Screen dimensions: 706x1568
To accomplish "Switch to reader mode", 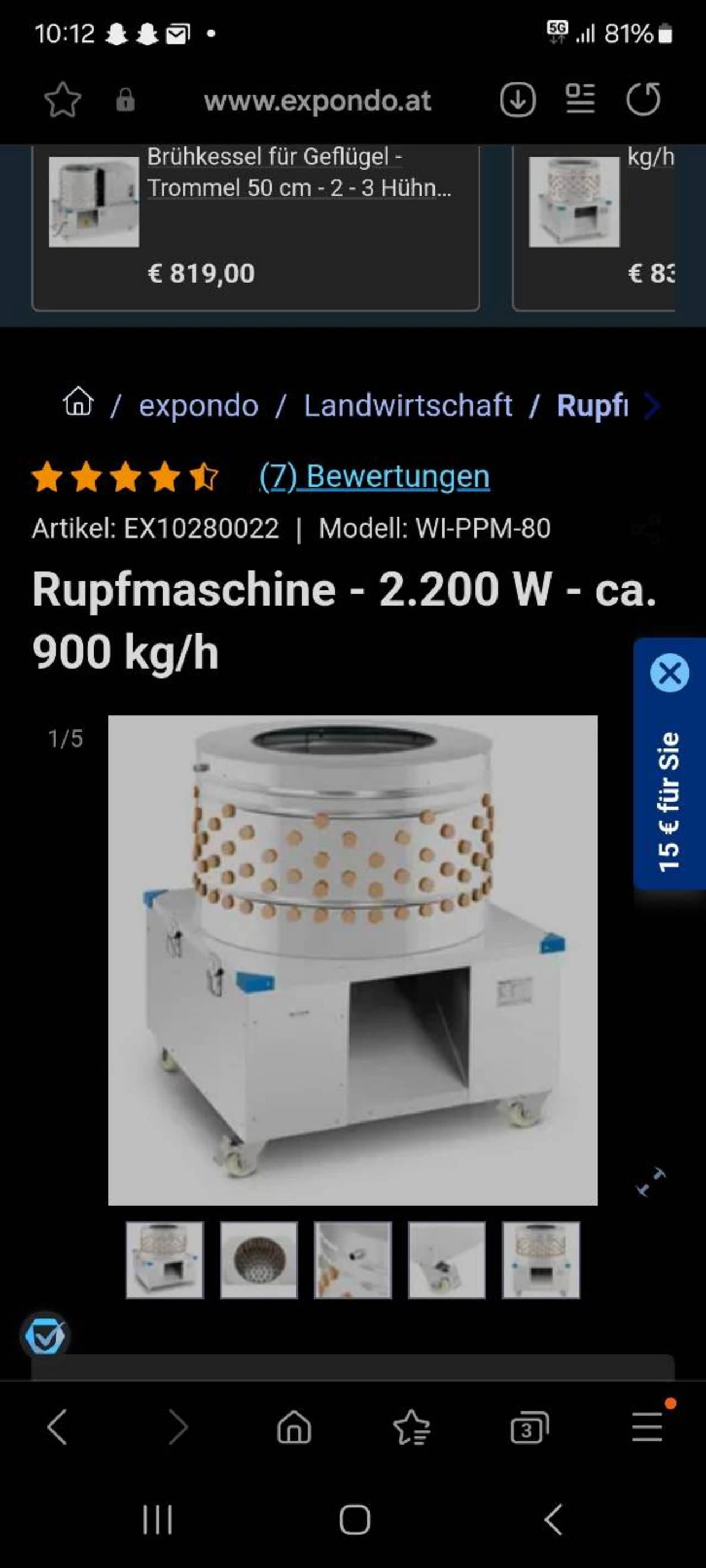I will click(580, 99).
